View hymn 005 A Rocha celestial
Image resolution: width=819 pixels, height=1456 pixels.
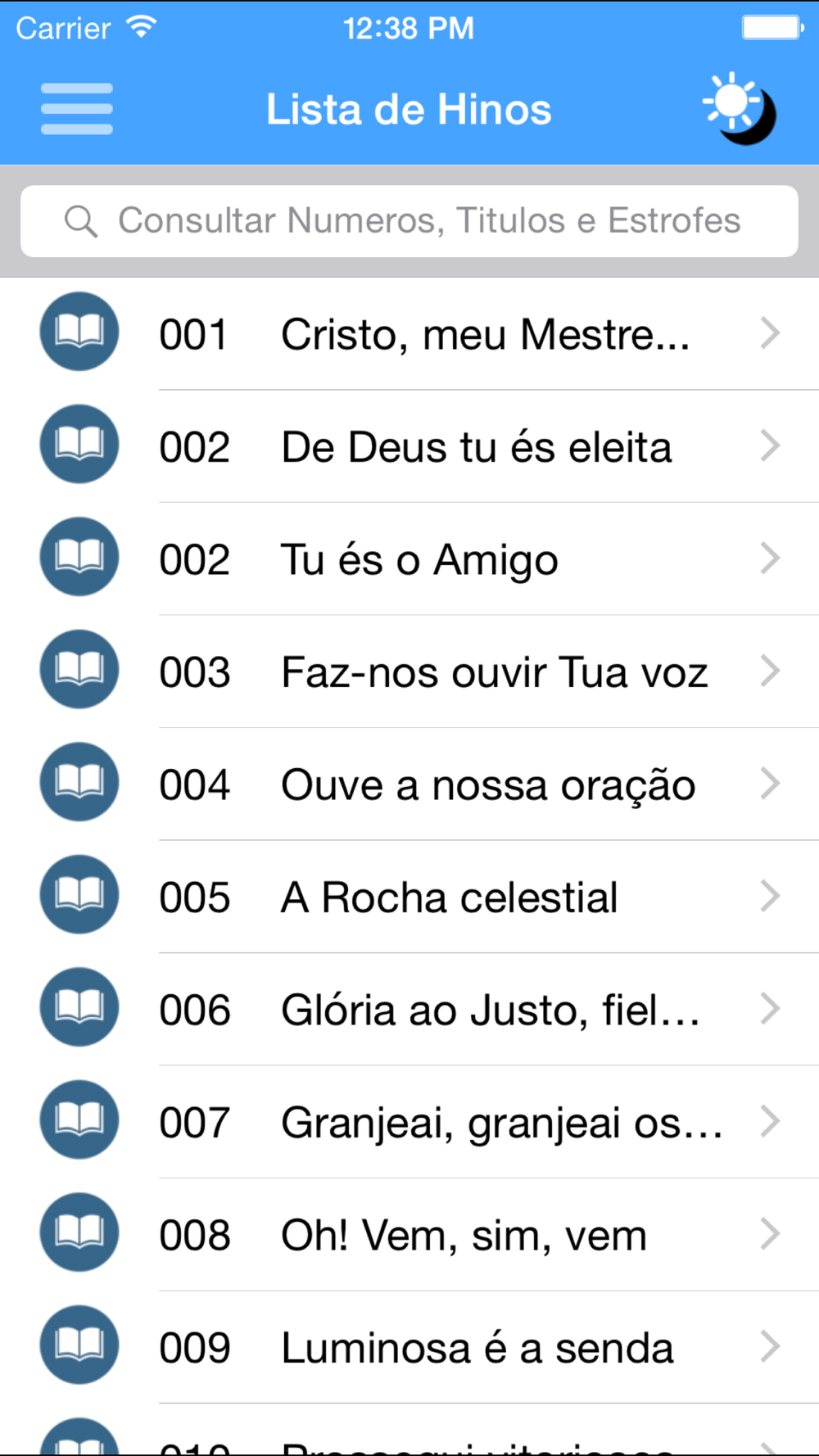coord(409,897)
